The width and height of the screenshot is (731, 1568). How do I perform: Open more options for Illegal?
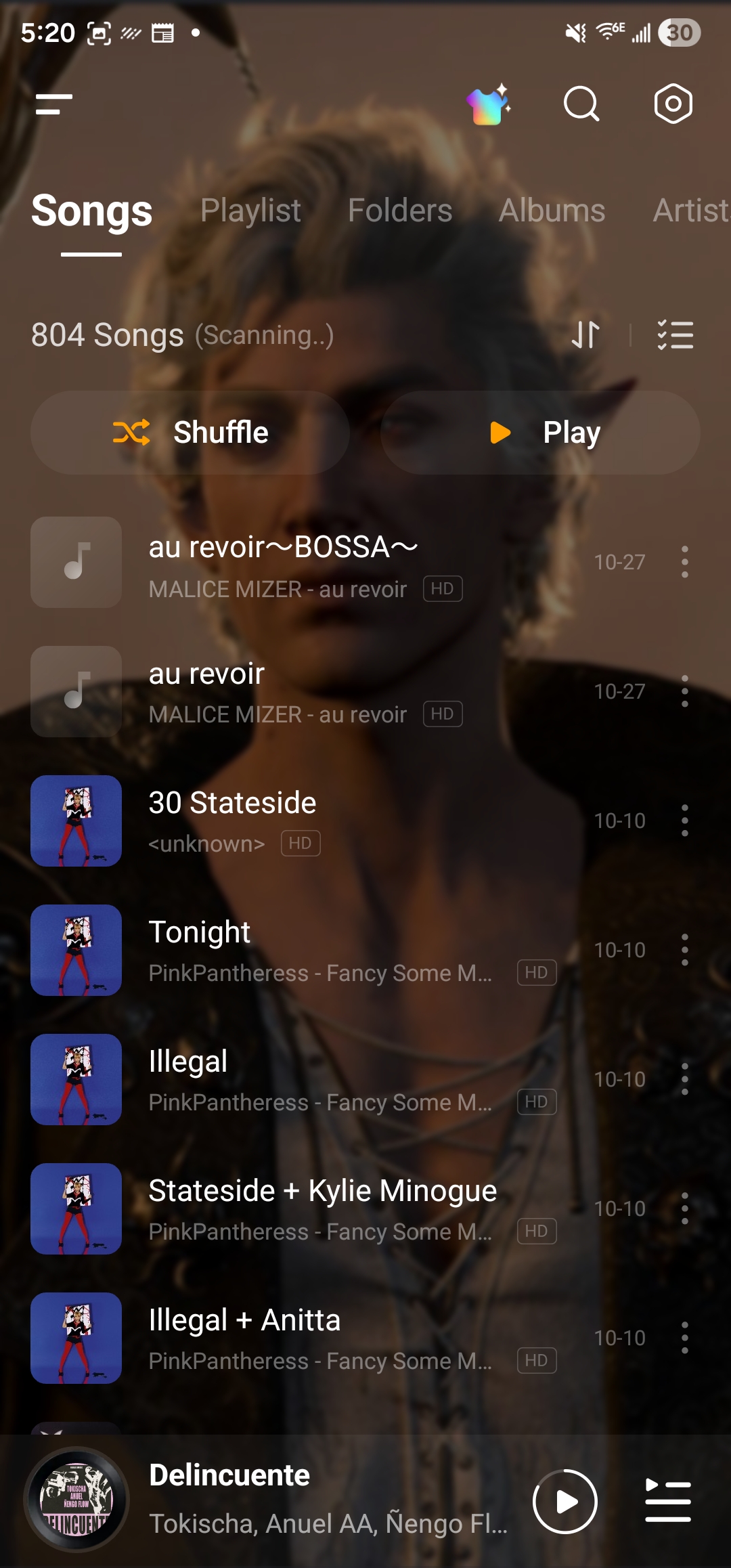click(x=685, y=1079)
